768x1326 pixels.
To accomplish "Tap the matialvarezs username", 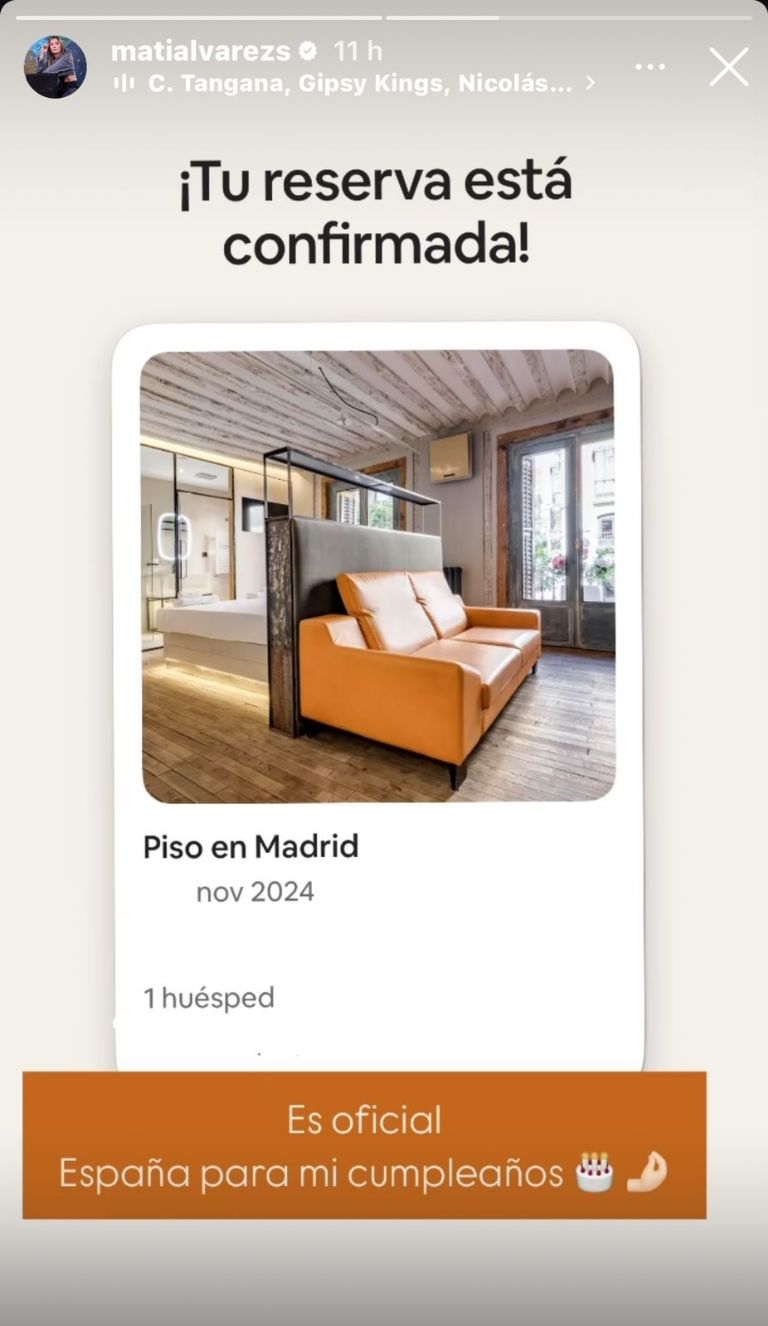I will pos(200,51).
